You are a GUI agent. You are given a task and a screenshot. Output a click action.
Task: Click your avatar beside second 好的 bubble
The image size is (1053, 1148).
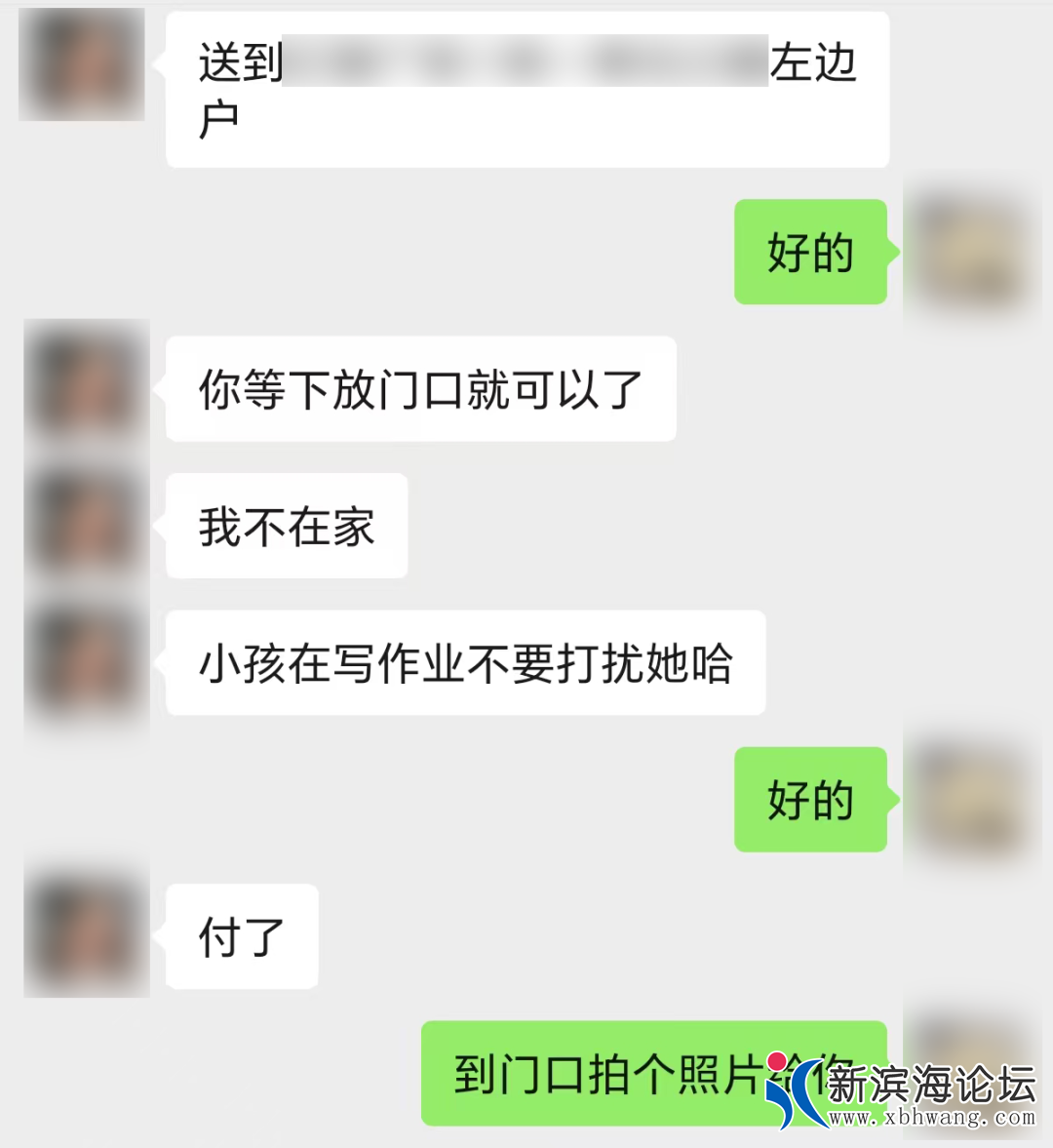[973, 800]
